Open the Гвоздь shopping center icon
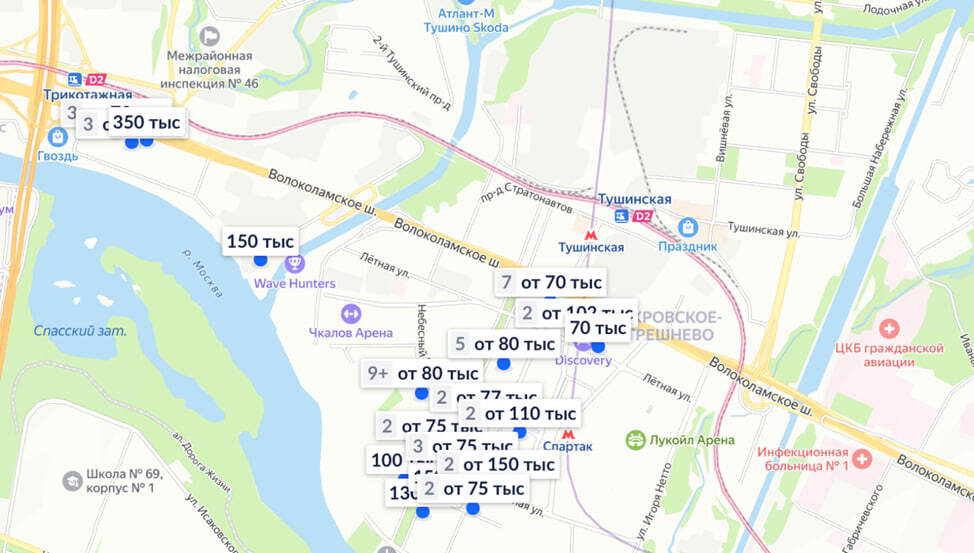The height and width of the screenshot is (553, 974). point(58,137)
